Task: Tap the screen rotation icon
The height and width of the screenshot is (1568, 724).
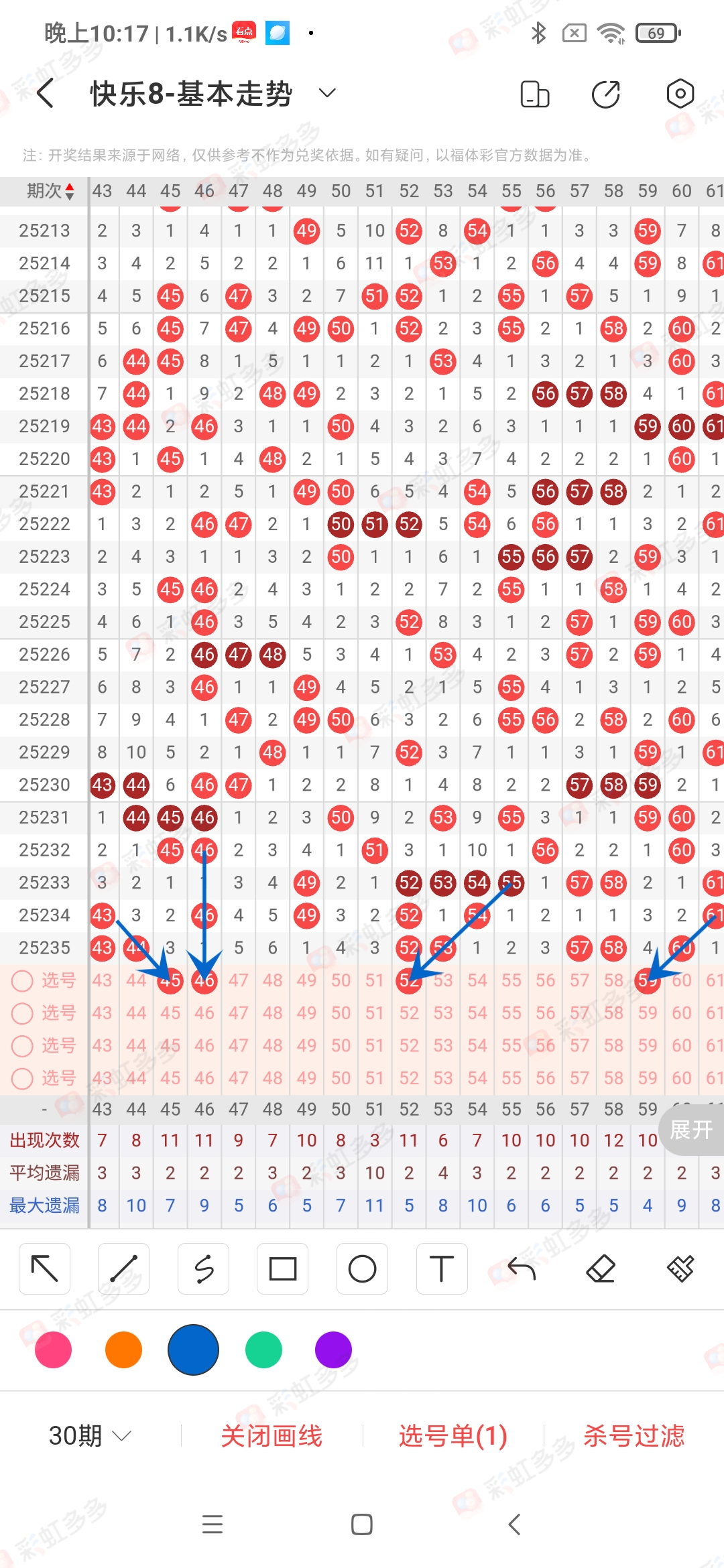Action: tap(535, 94)
